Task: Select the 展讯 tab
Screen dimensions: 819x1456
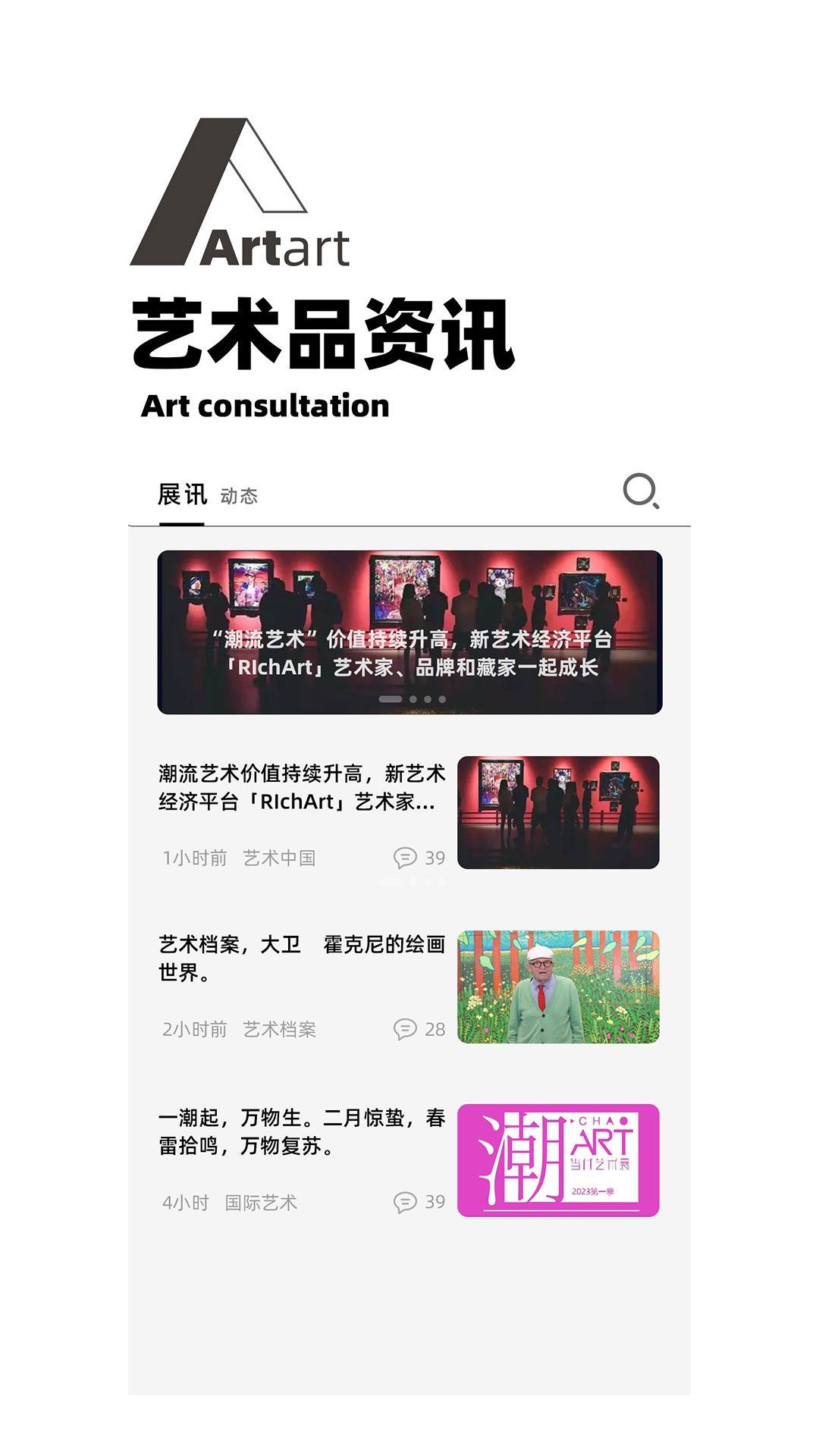Action: 180,494
